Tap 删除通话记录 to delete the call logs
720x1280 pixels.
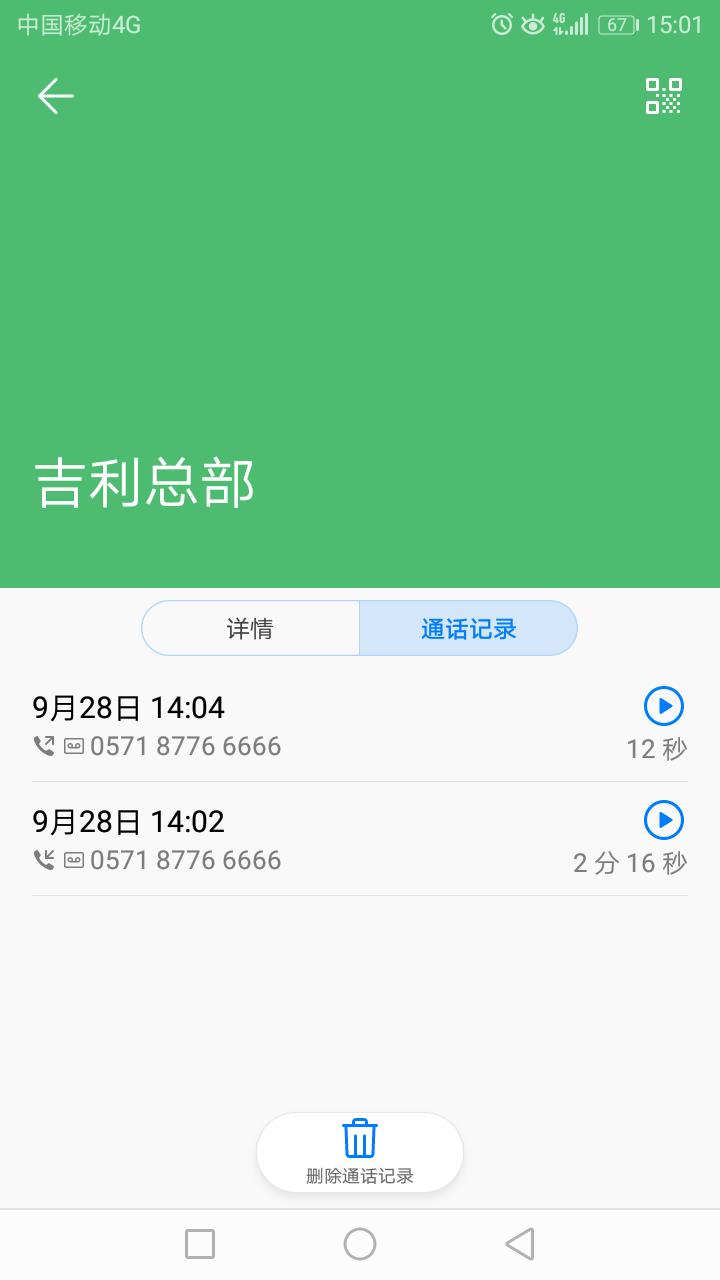coord(360,1151)
